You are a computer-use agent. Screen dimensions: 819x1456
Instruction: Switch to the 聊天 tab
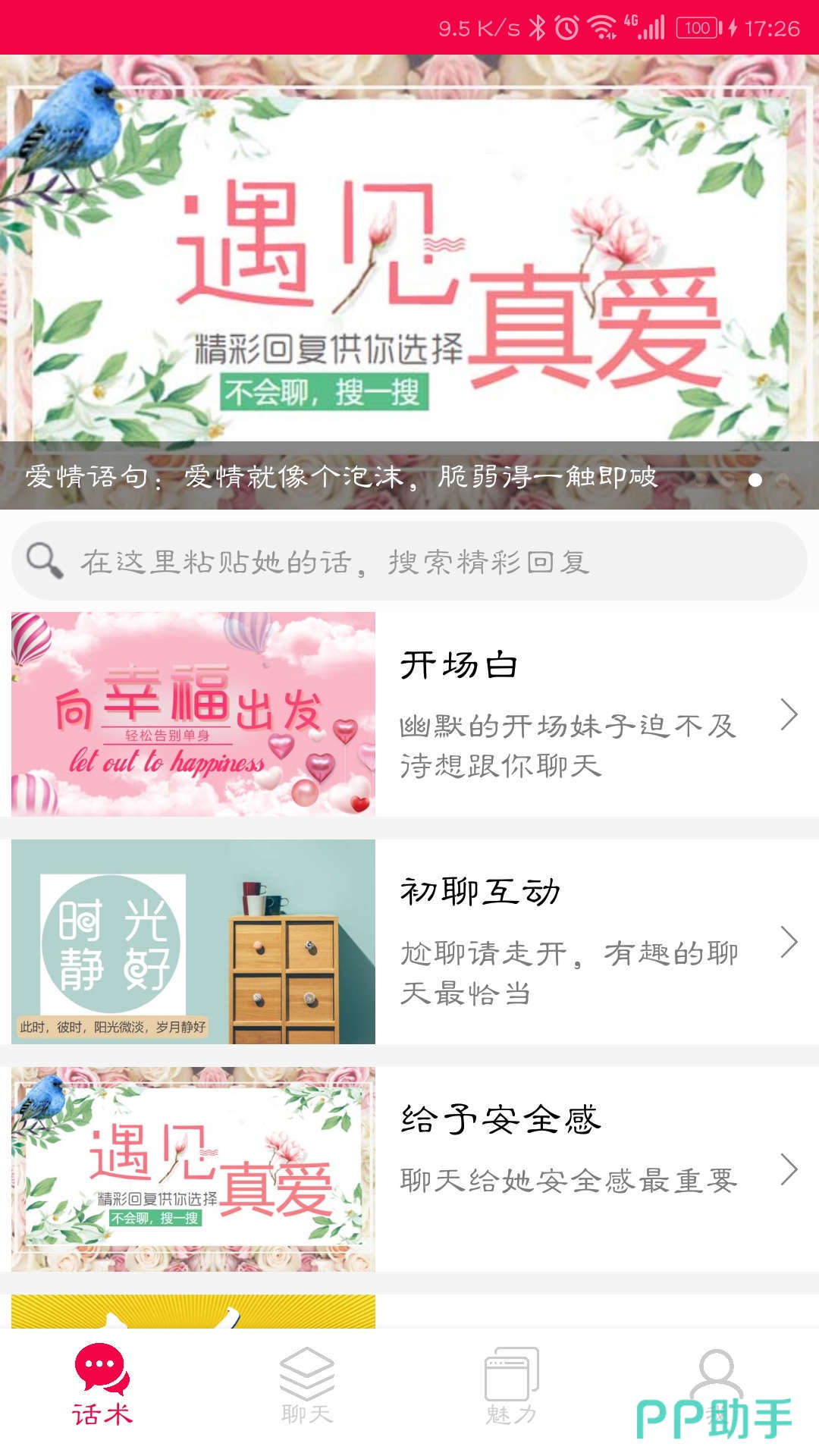point(307,1385)
